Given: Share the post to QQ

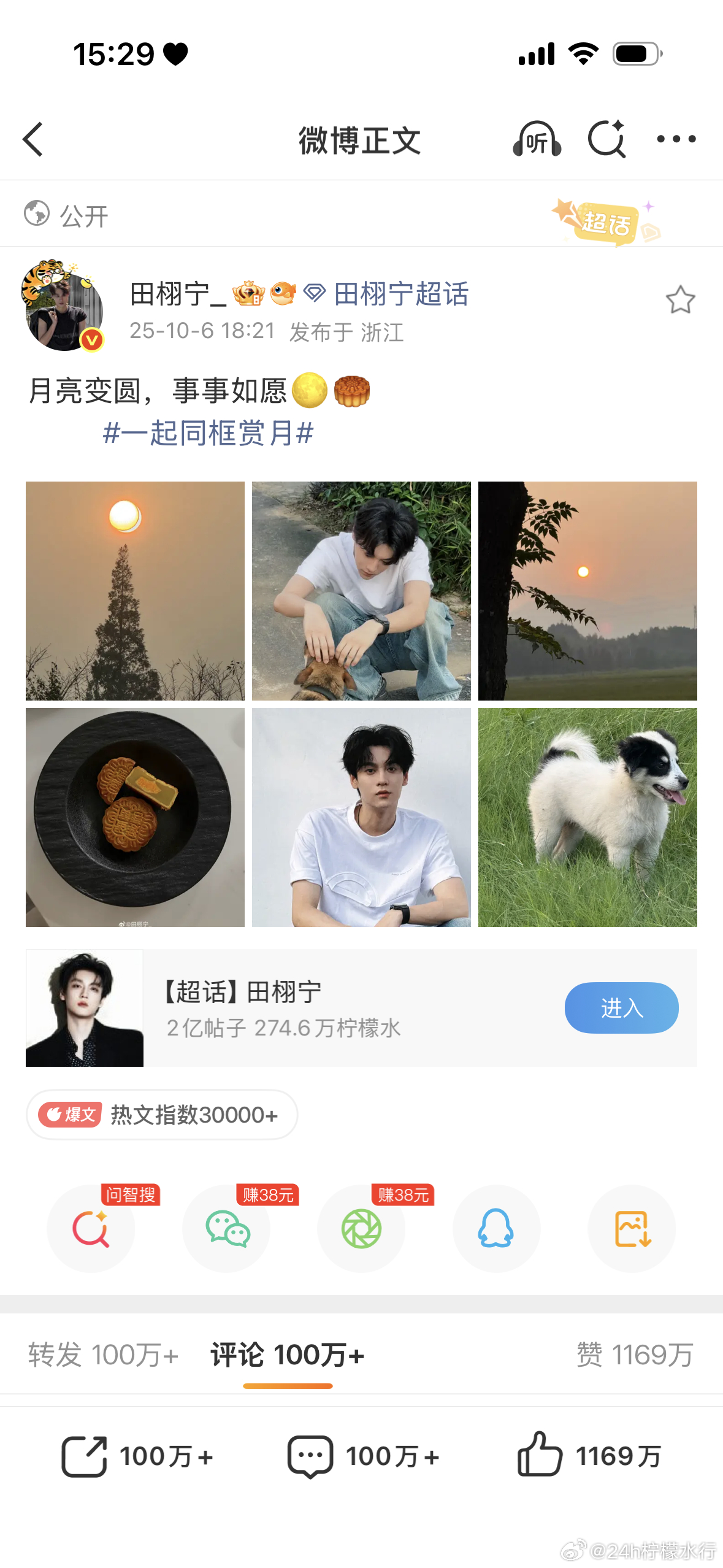Looking at the screenshot, I should [x=497, y=1229].
